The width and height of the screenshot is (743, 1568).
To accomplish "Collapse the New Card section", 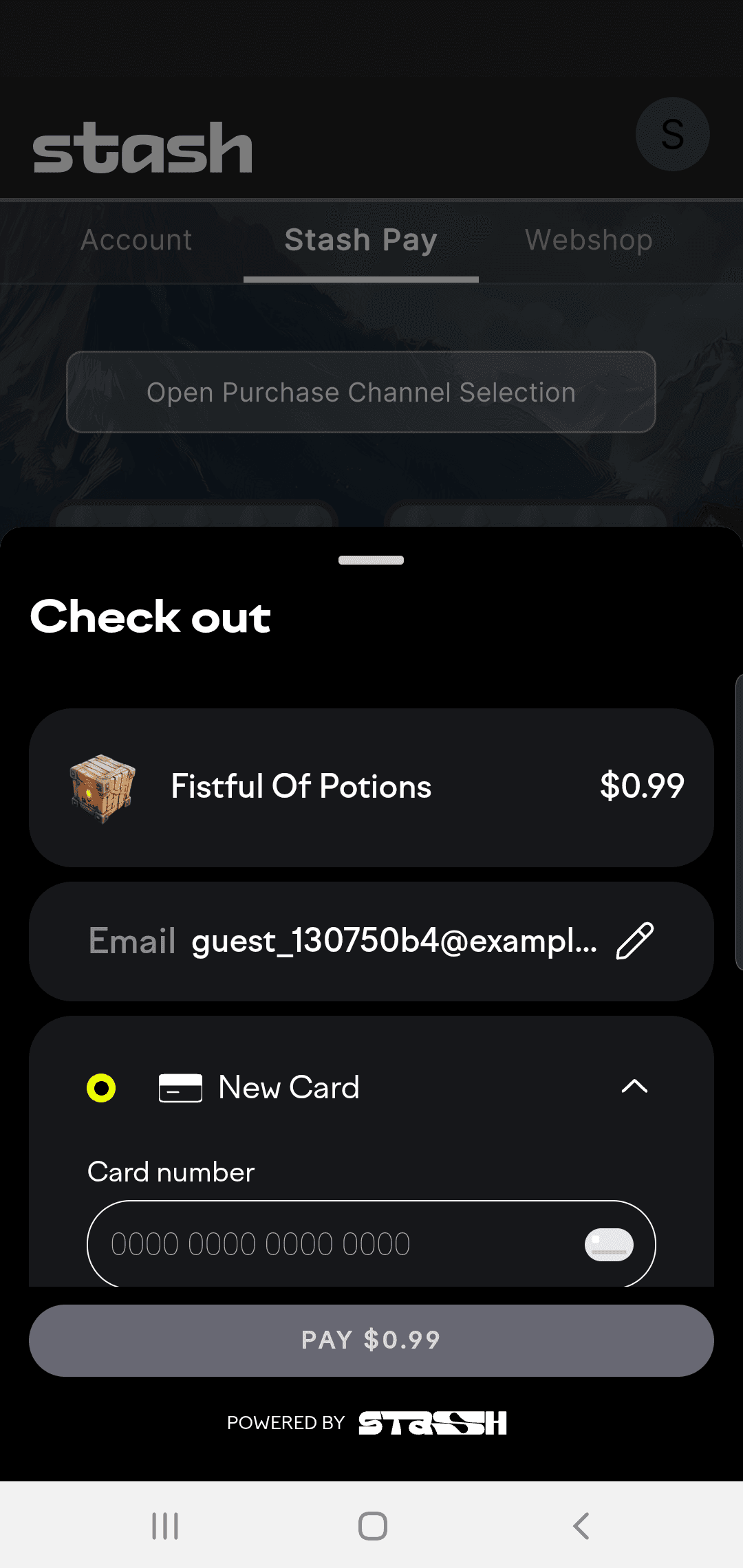I will point(634,1087).
